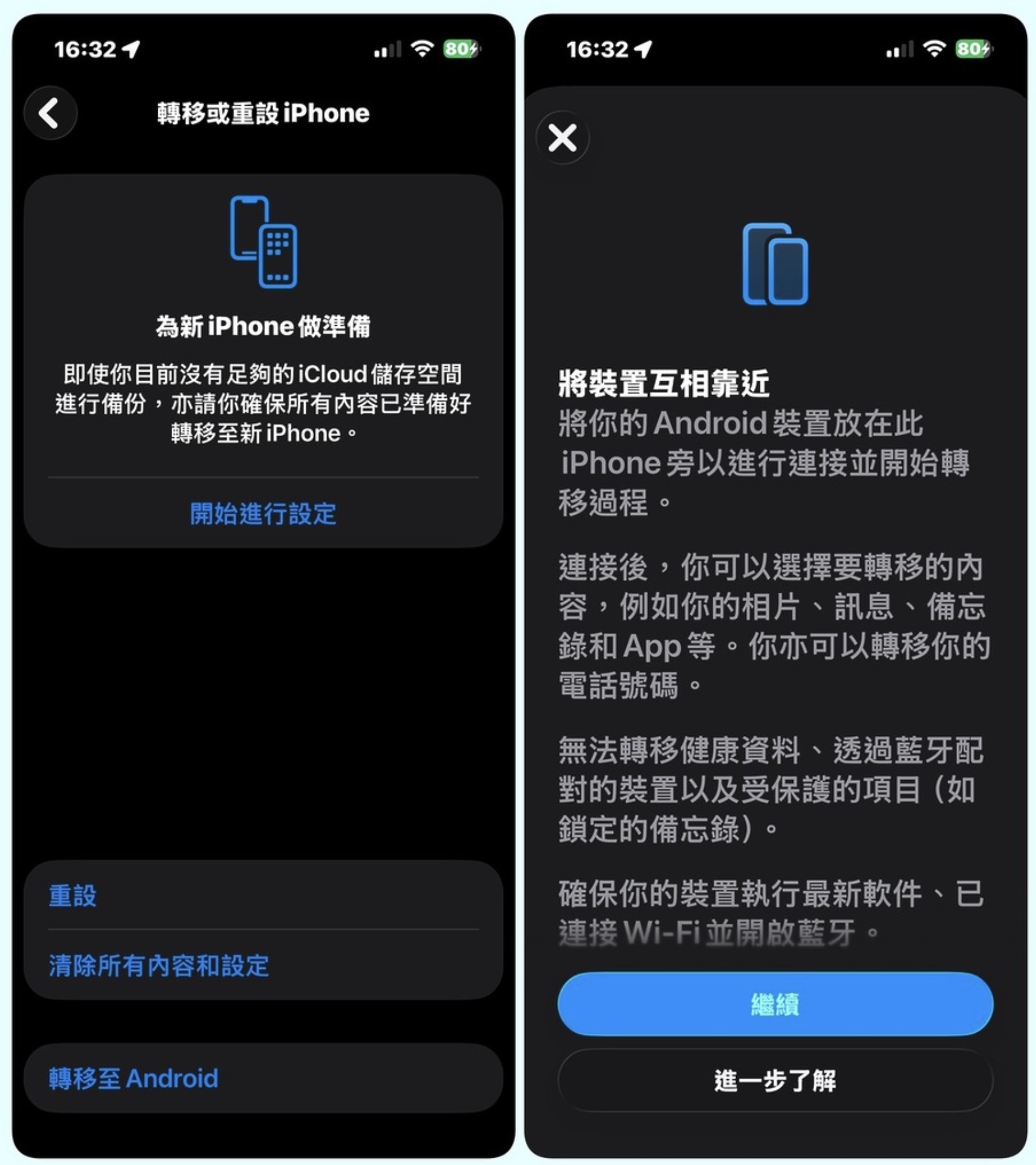Close the 將裝置互相靠近 sheet
Viewport: 1036px width, 1165px height.
(x=562, y=138)
